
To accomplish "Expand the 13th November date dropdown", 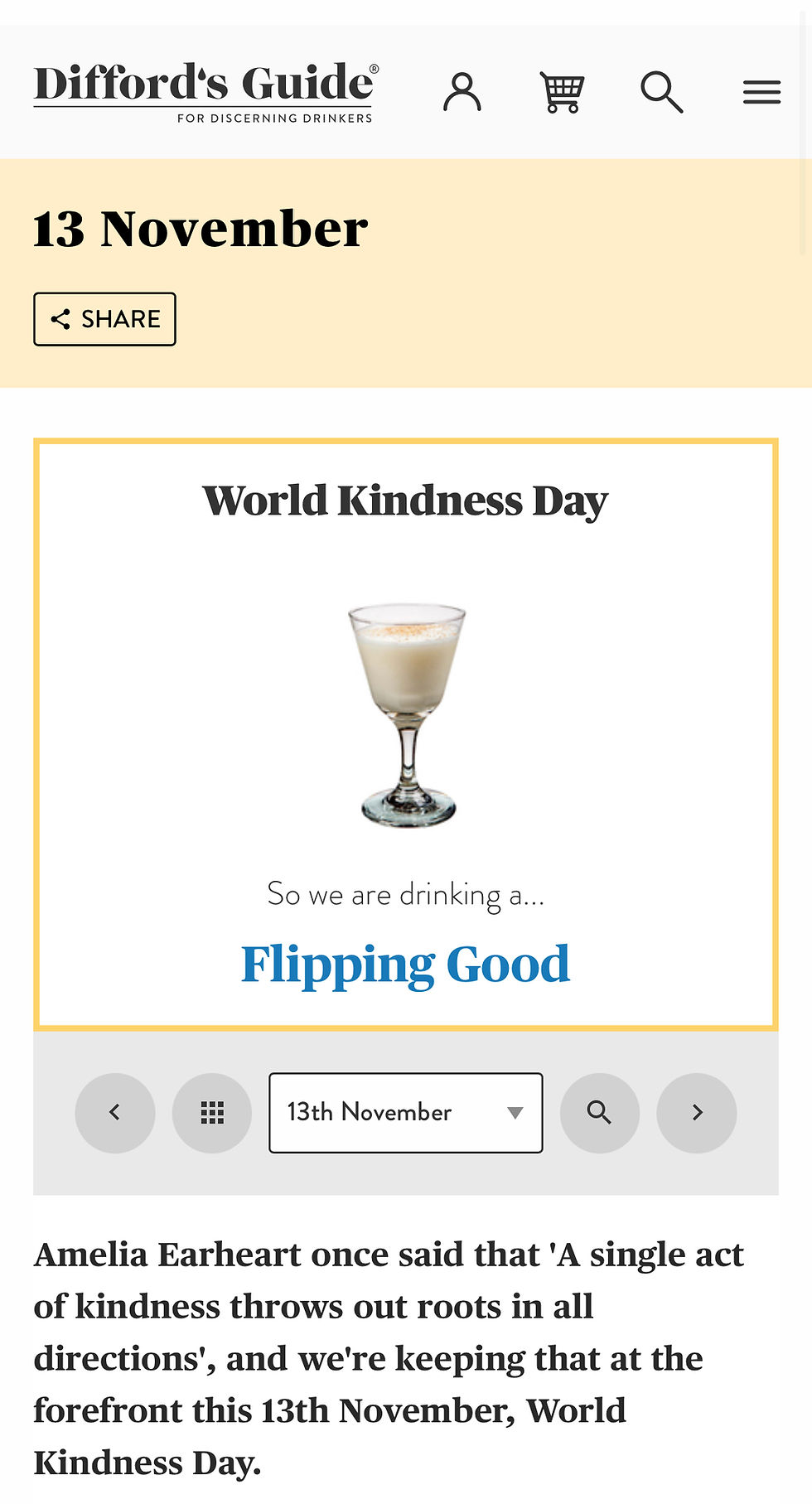I will pyautogui.click(x=405, y=1113).
